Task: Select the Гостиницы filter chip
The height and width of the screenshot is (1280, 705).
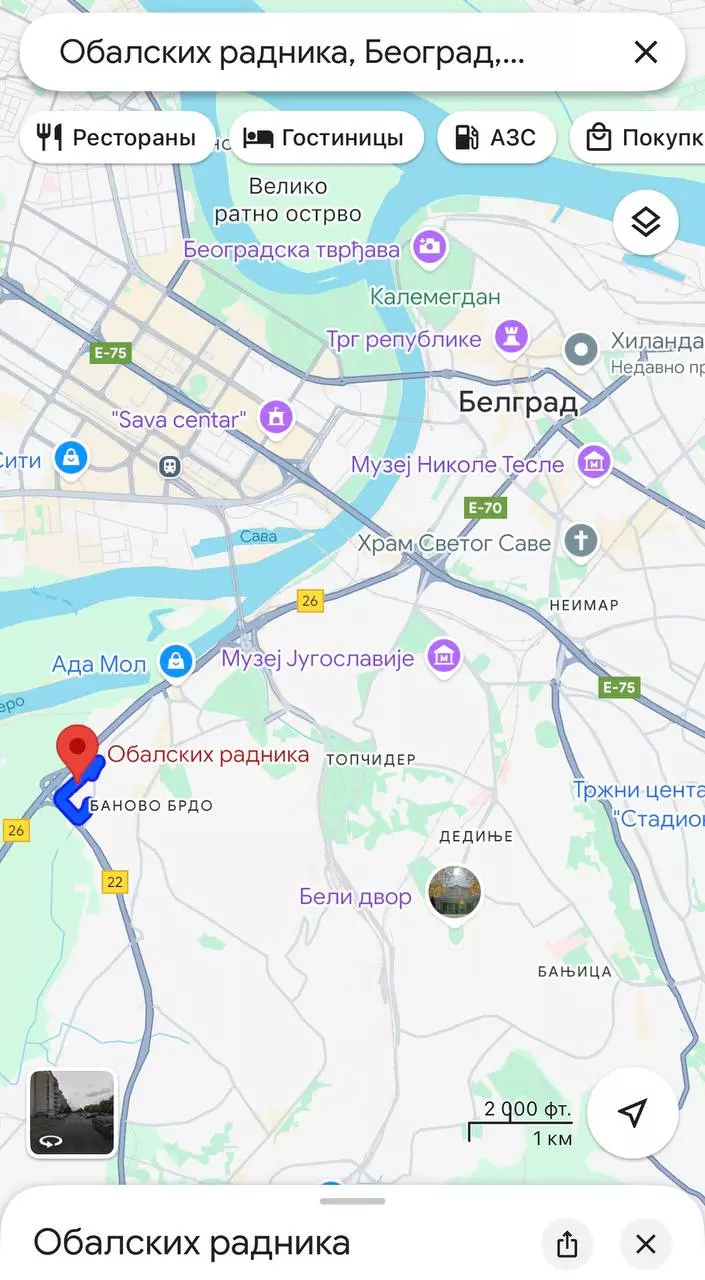Action: pyautogui.click(x=325, y=138)
